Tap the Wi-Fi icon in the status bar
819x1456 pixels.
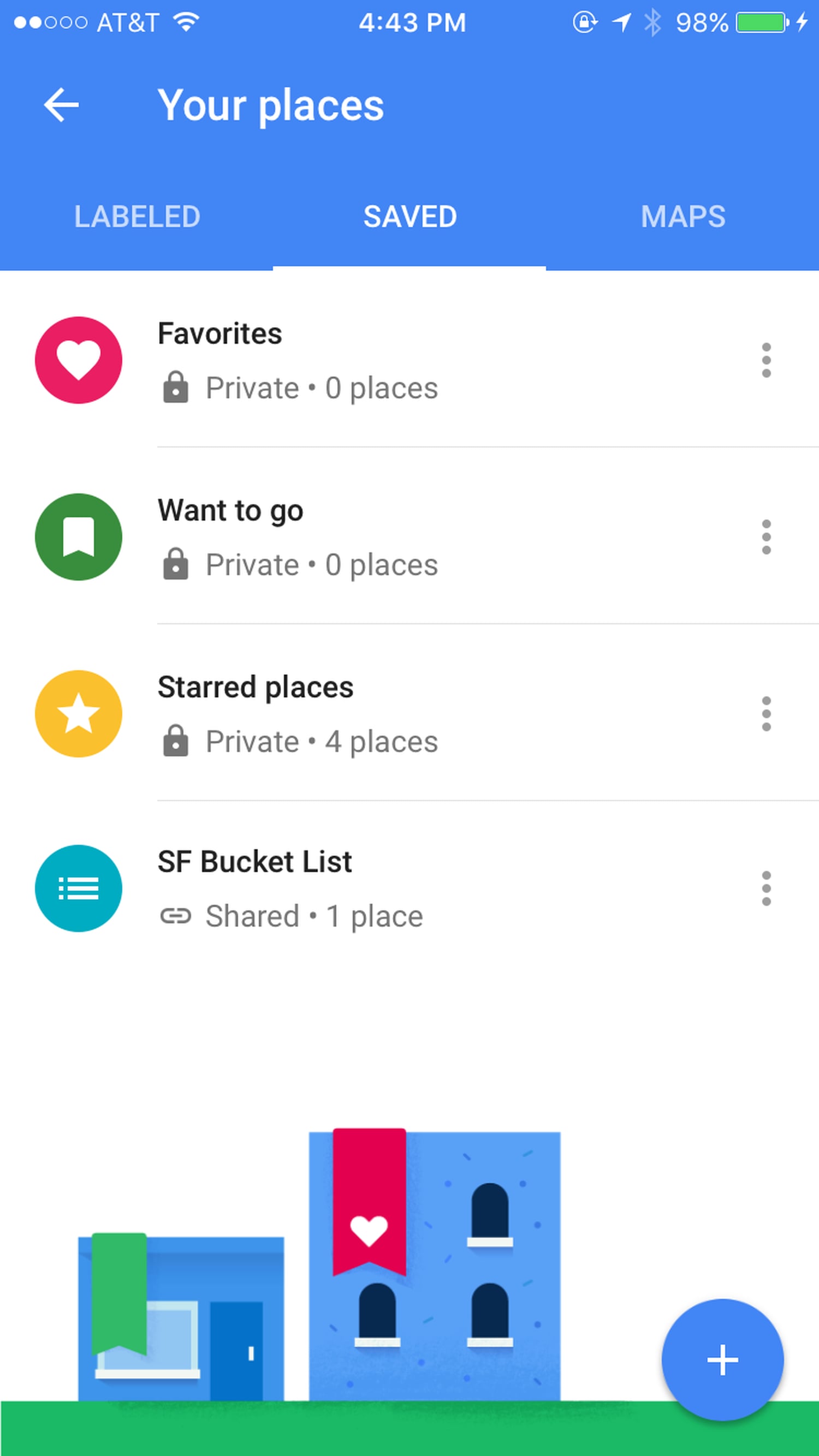click(185, 22)
